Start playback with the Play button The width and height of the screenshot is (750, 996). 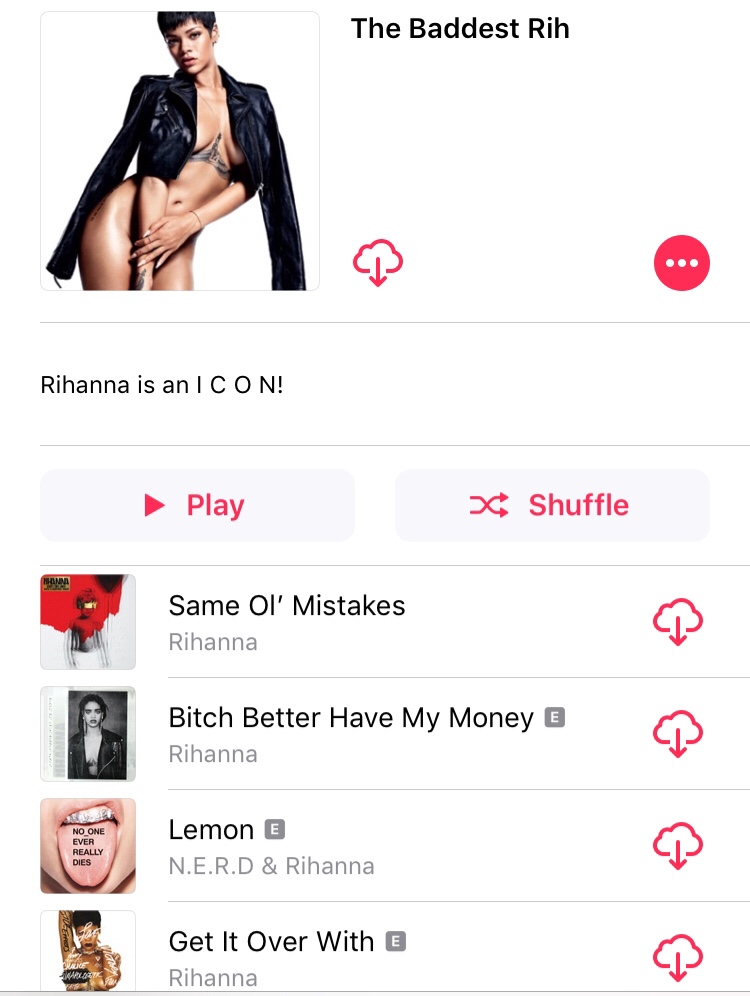[197, 505]
